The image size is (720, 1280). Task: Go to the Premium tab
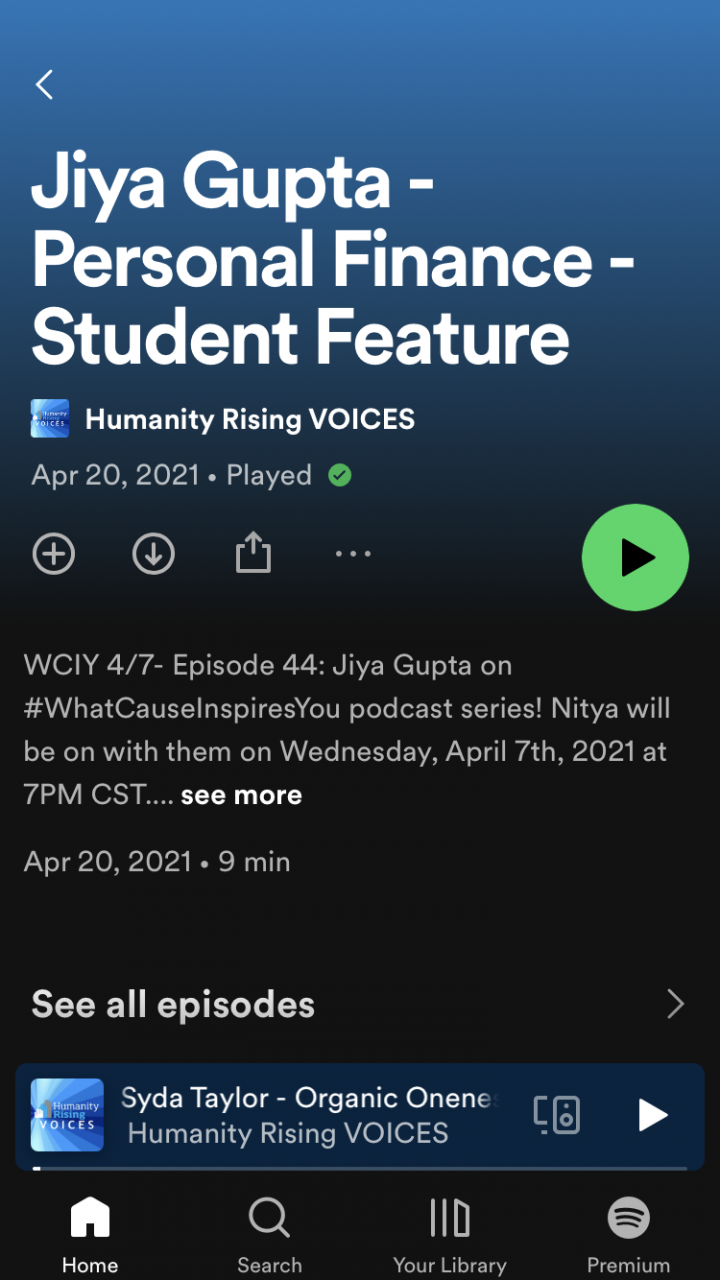(628, 1235)
